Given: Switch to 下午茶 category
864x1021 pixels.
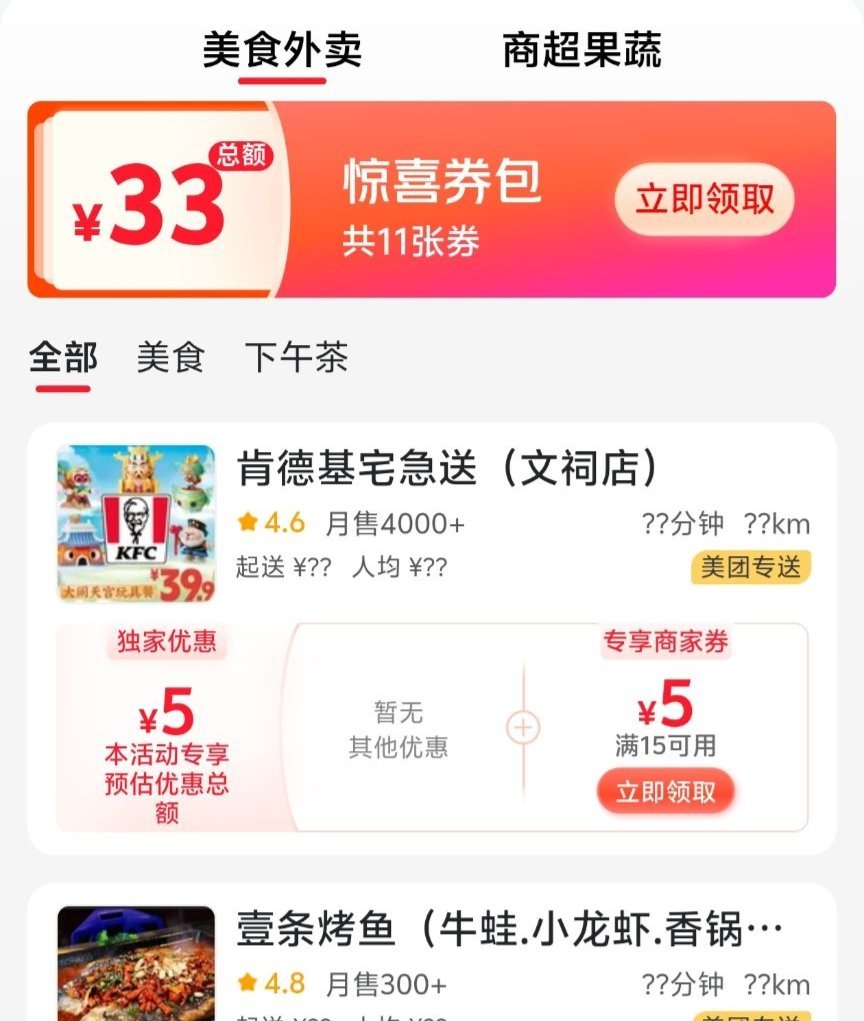Looking at the screenshot, I should click(x=296, y=358).
